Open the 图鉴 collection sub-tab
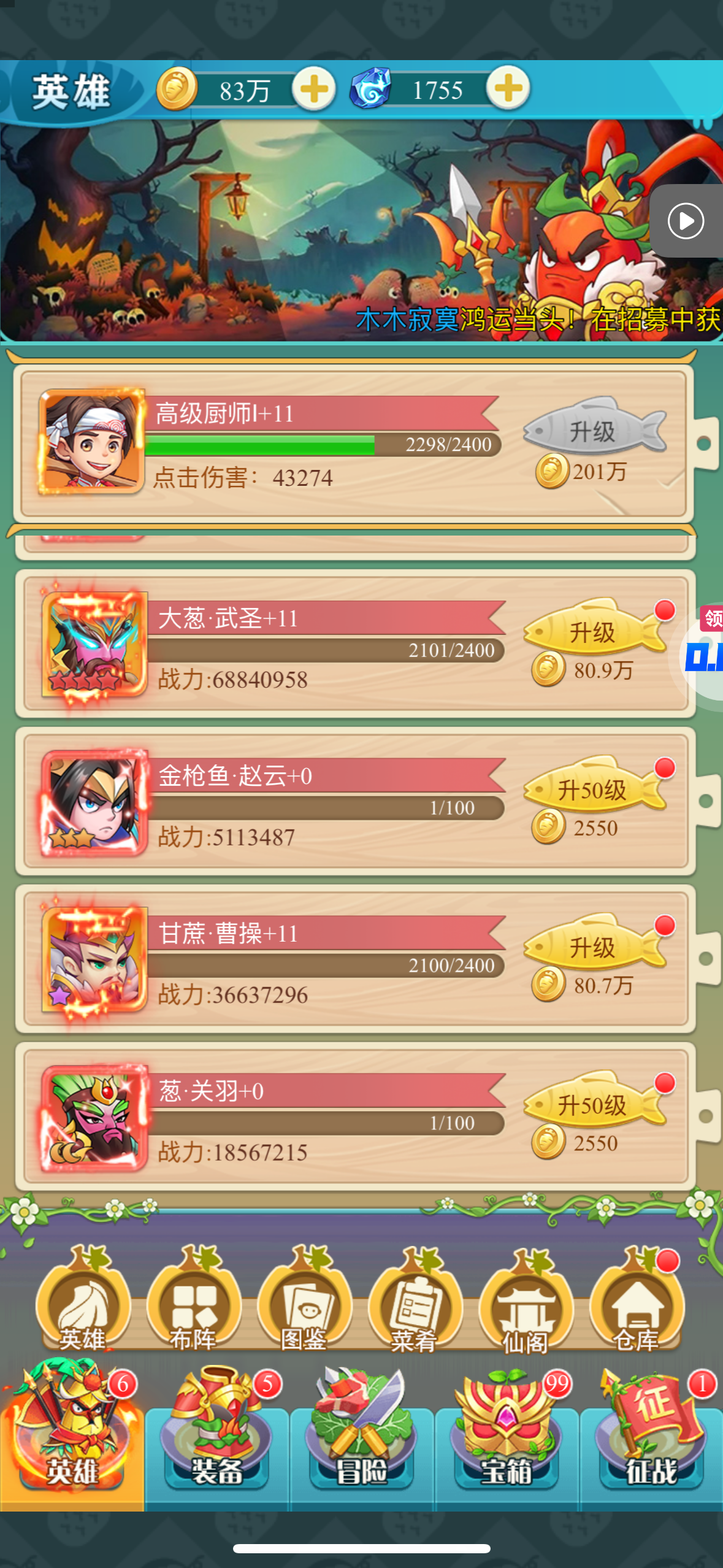Image resolution: width=723 pixels, height=1568 pixels. (305, 1302)
